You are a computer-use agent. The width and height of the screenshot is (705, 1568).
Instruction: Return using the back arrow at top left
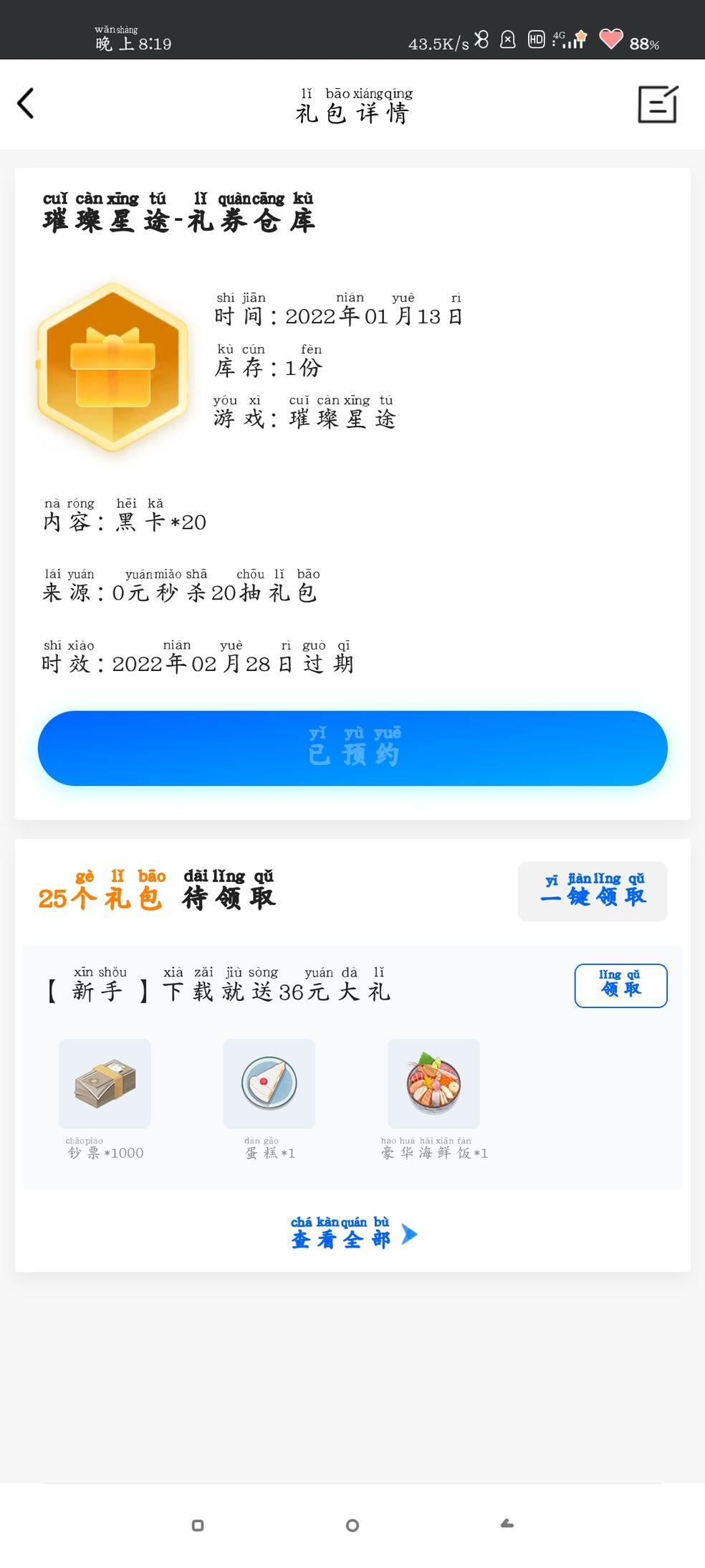coord(27,103)
